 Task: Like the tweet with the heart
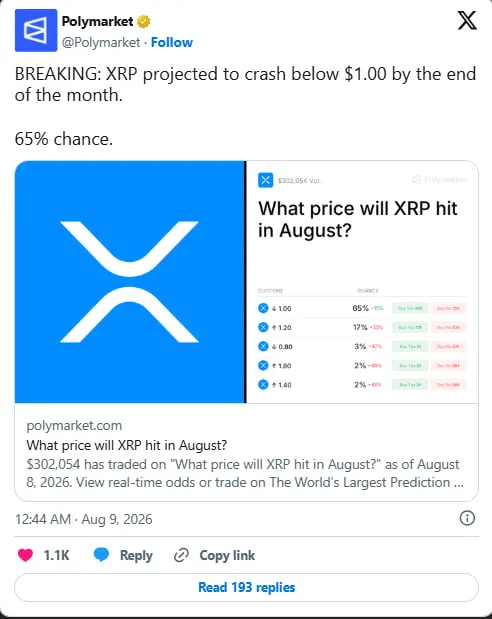coord(26,555)
